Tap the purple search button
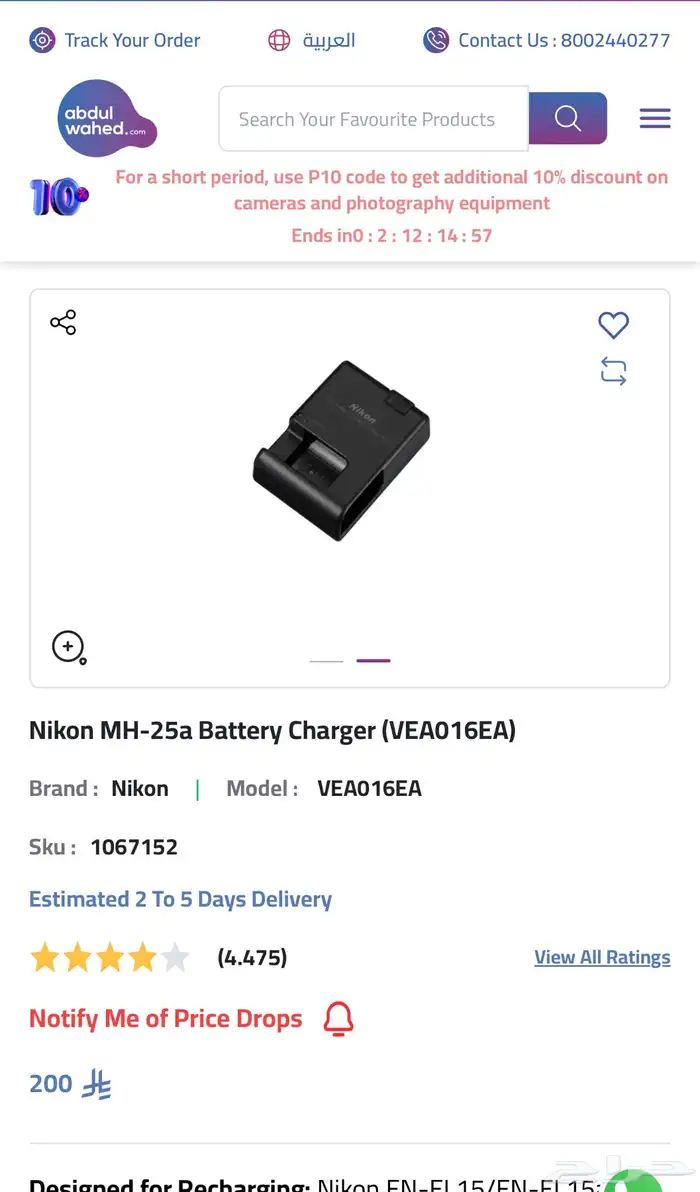The image size is (700, 1192). (x=568, y=119)
